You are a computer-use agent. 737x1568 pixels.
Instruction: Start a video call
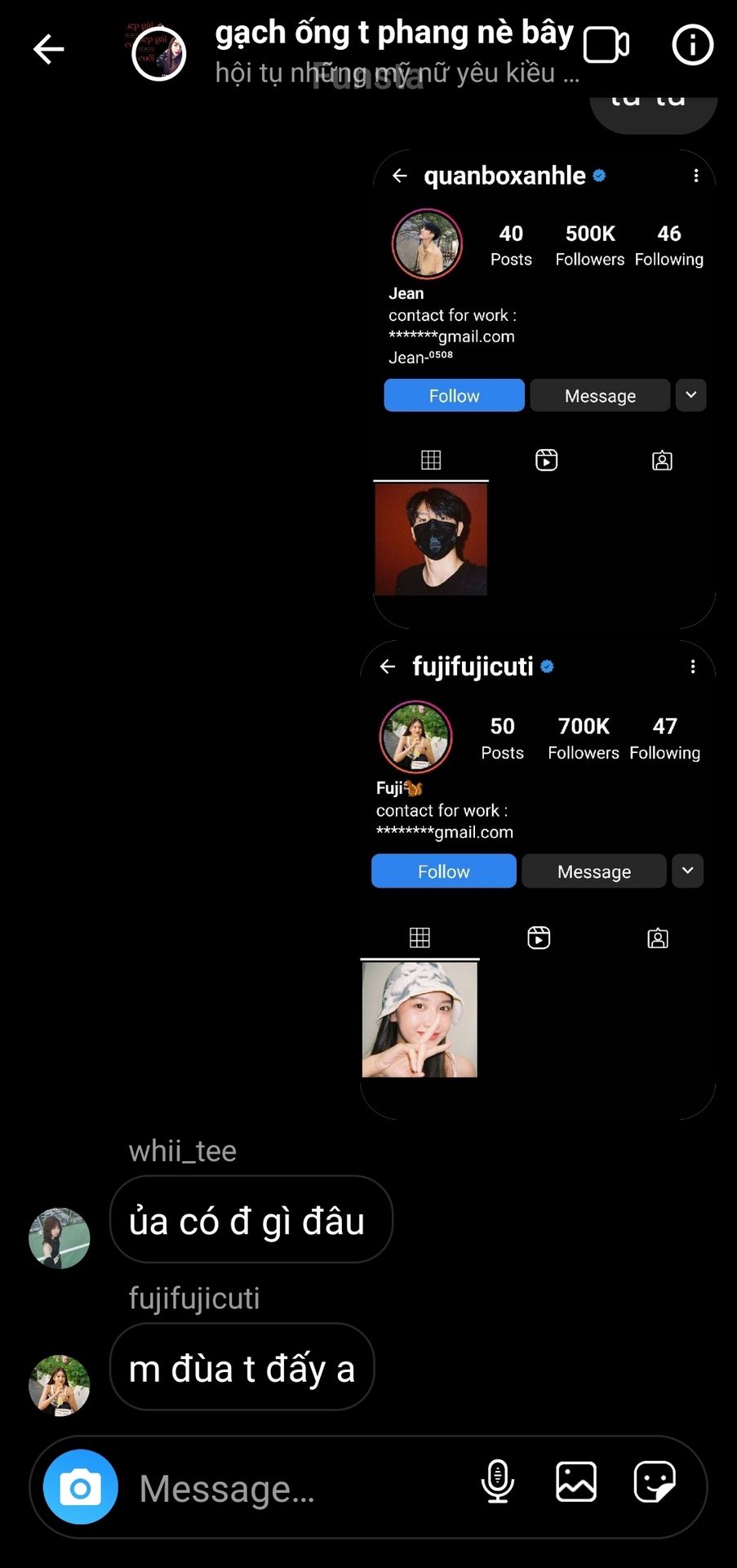pyautogui.click(x=606, y=46)
